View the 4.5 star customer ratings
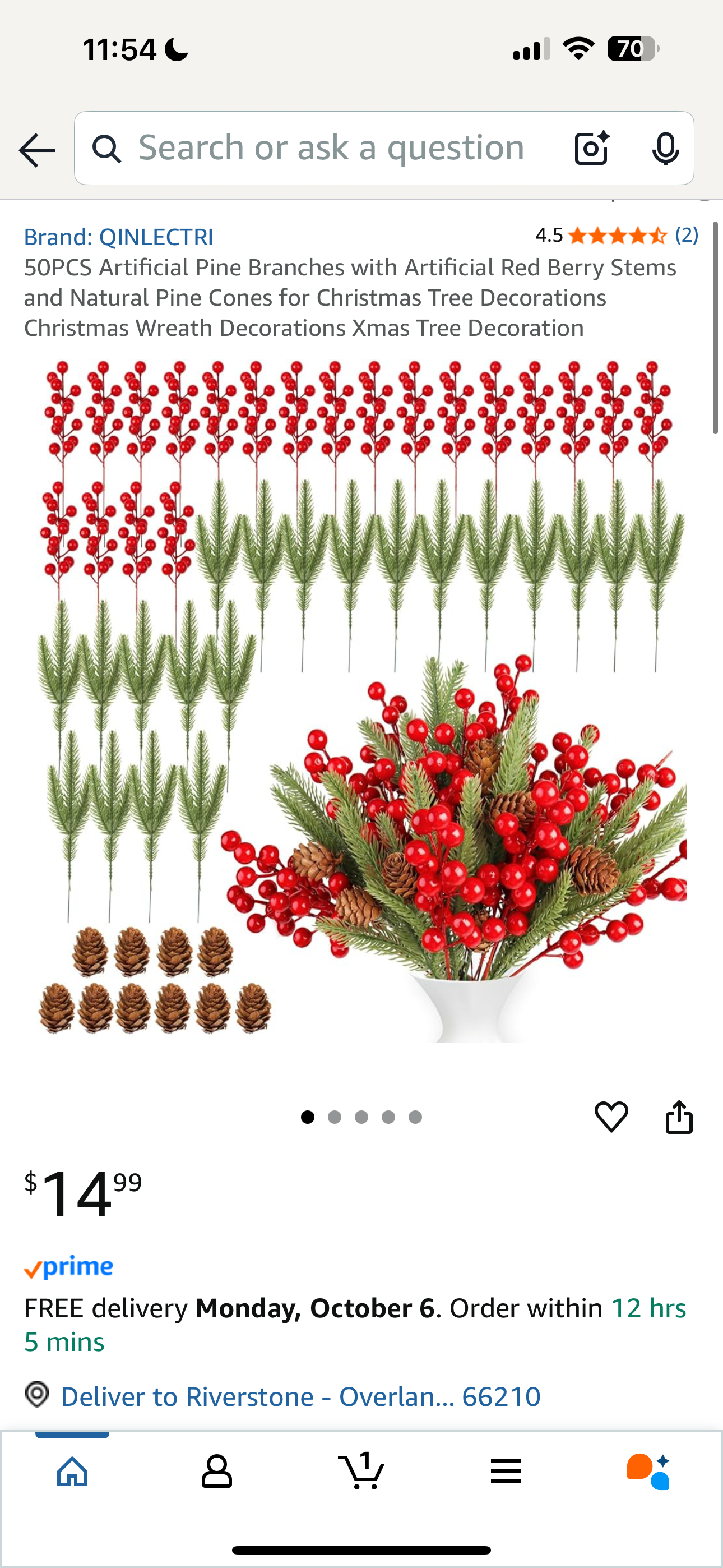The image size is (723, 1568). 616,236
